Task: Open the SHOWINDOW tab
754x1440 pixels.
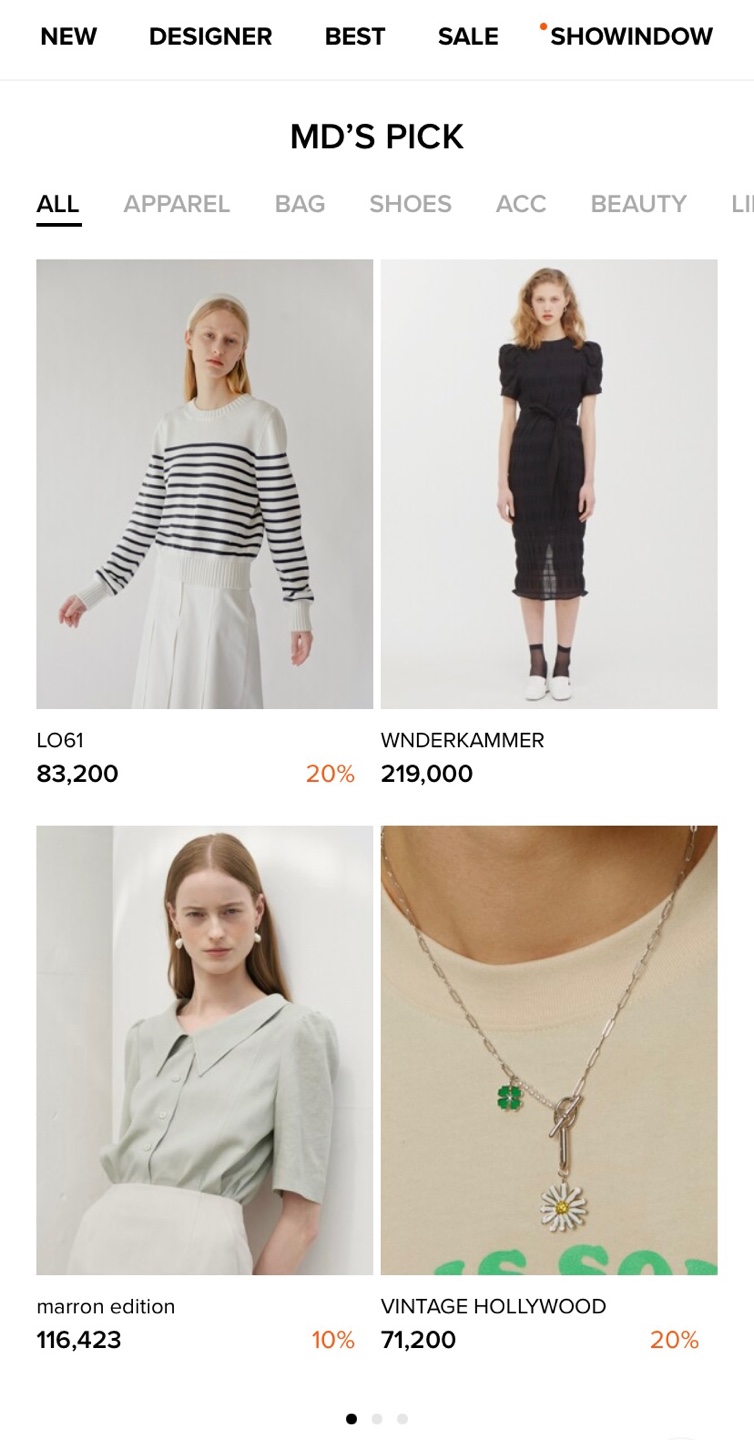Action: pos(631,37)
